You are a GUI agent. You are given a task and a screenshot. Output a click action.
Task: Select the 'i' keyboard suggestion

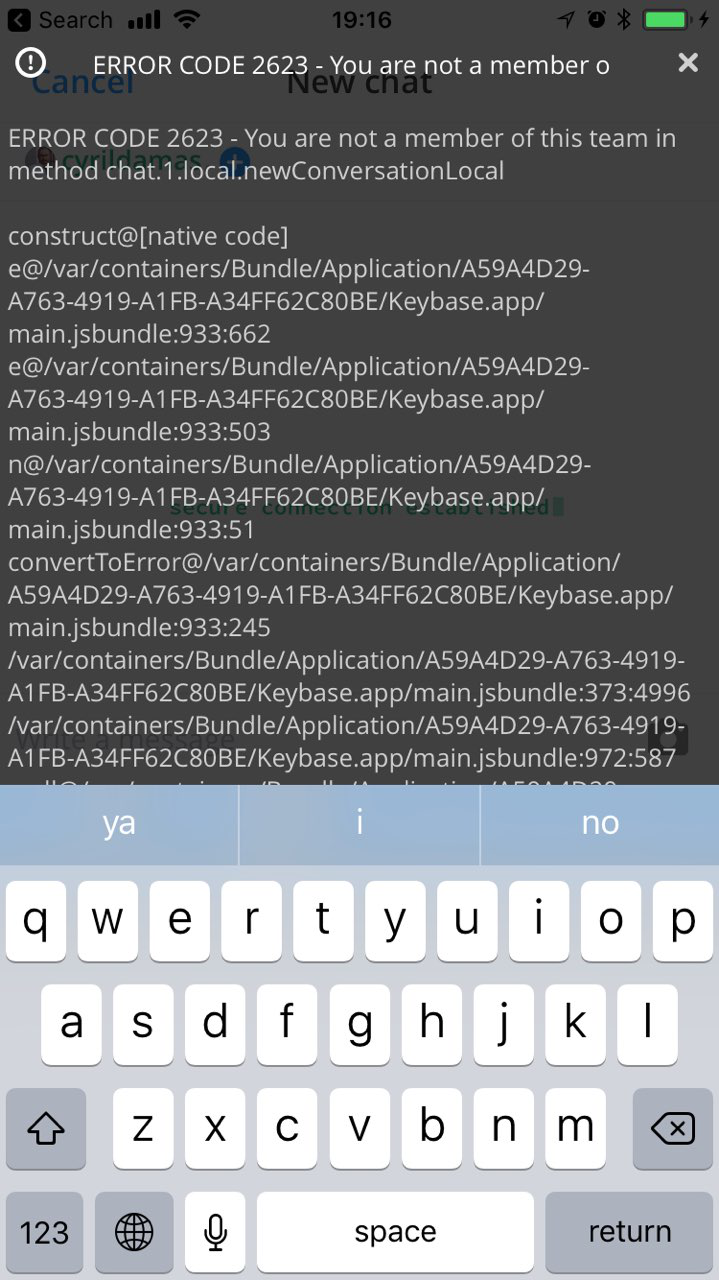click(x=360, y=824)
